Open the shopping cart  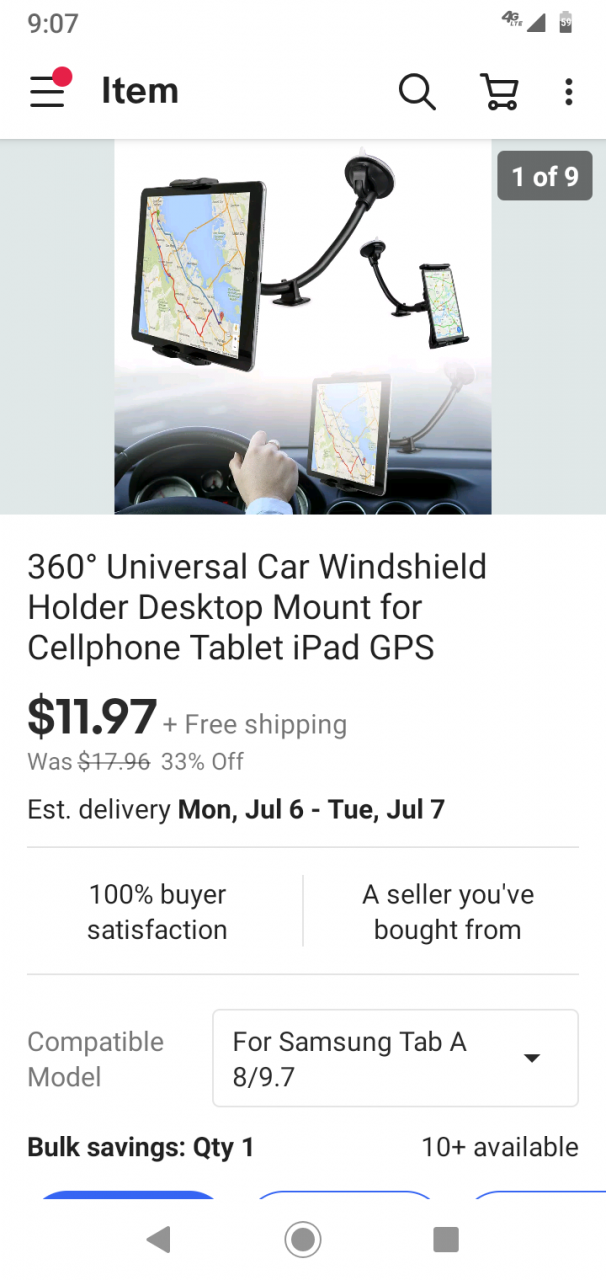(498, 92)
